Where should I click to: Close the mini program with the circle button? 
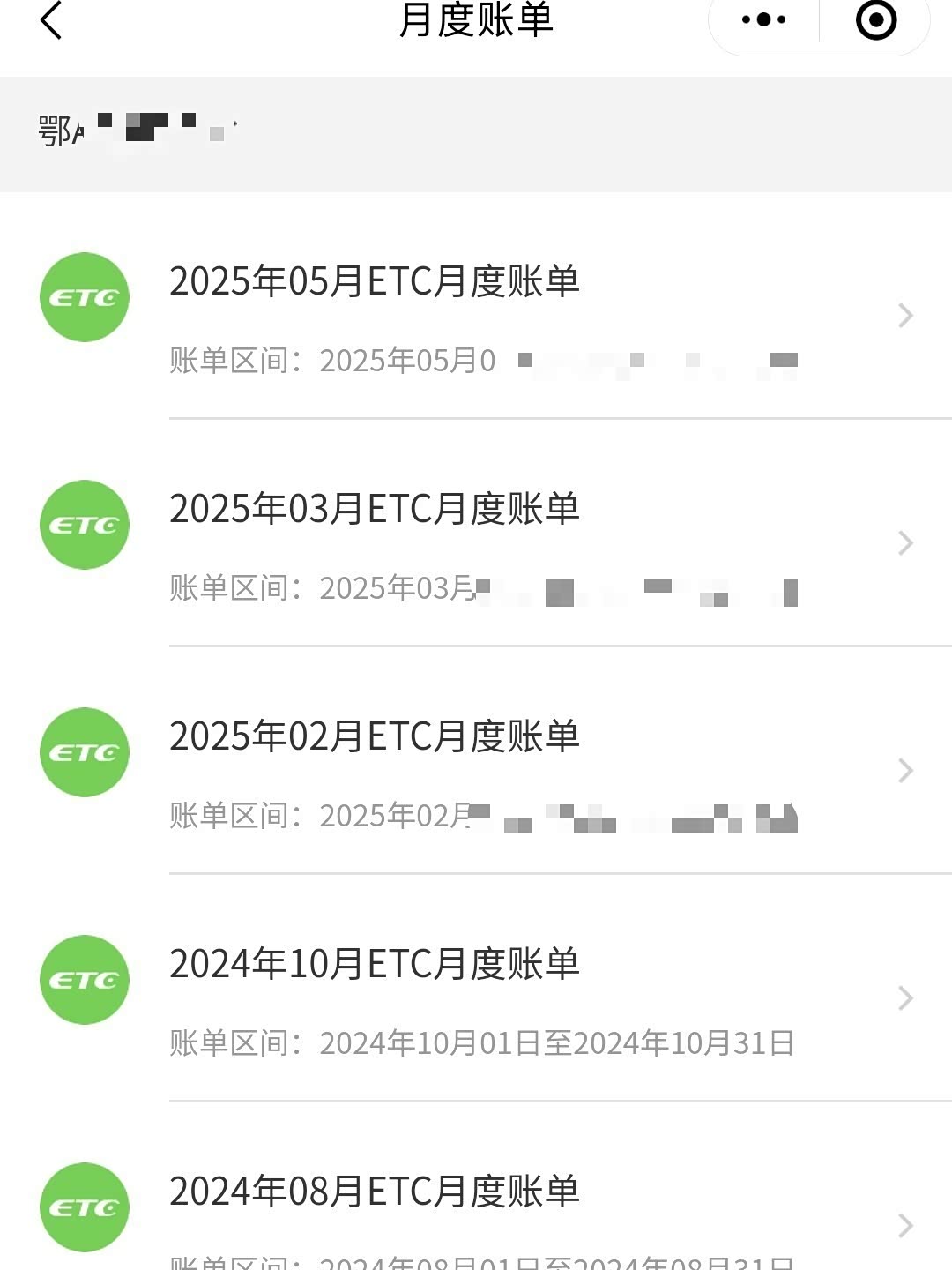click(876, 19)
